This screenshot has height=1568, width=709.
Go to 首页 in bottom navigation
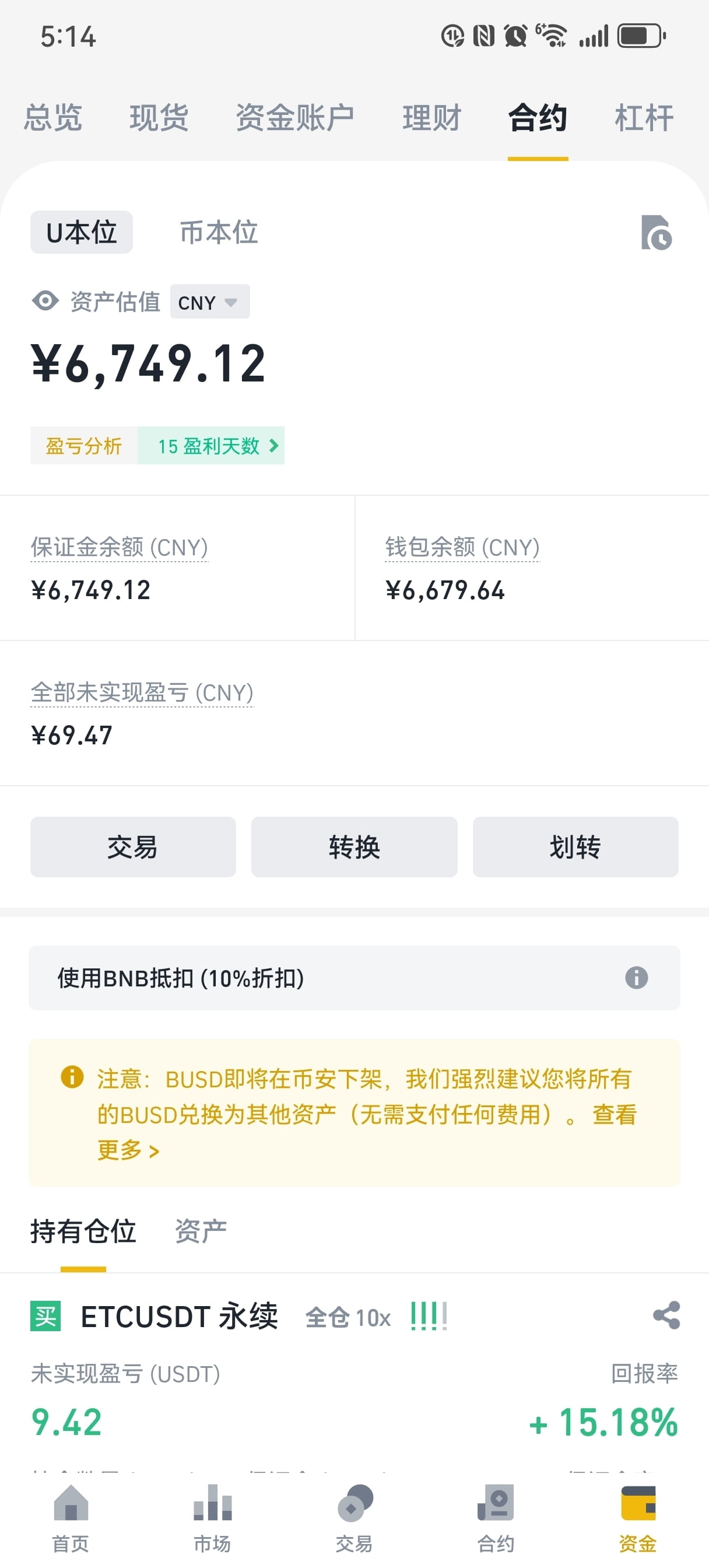pos(71,1518)
